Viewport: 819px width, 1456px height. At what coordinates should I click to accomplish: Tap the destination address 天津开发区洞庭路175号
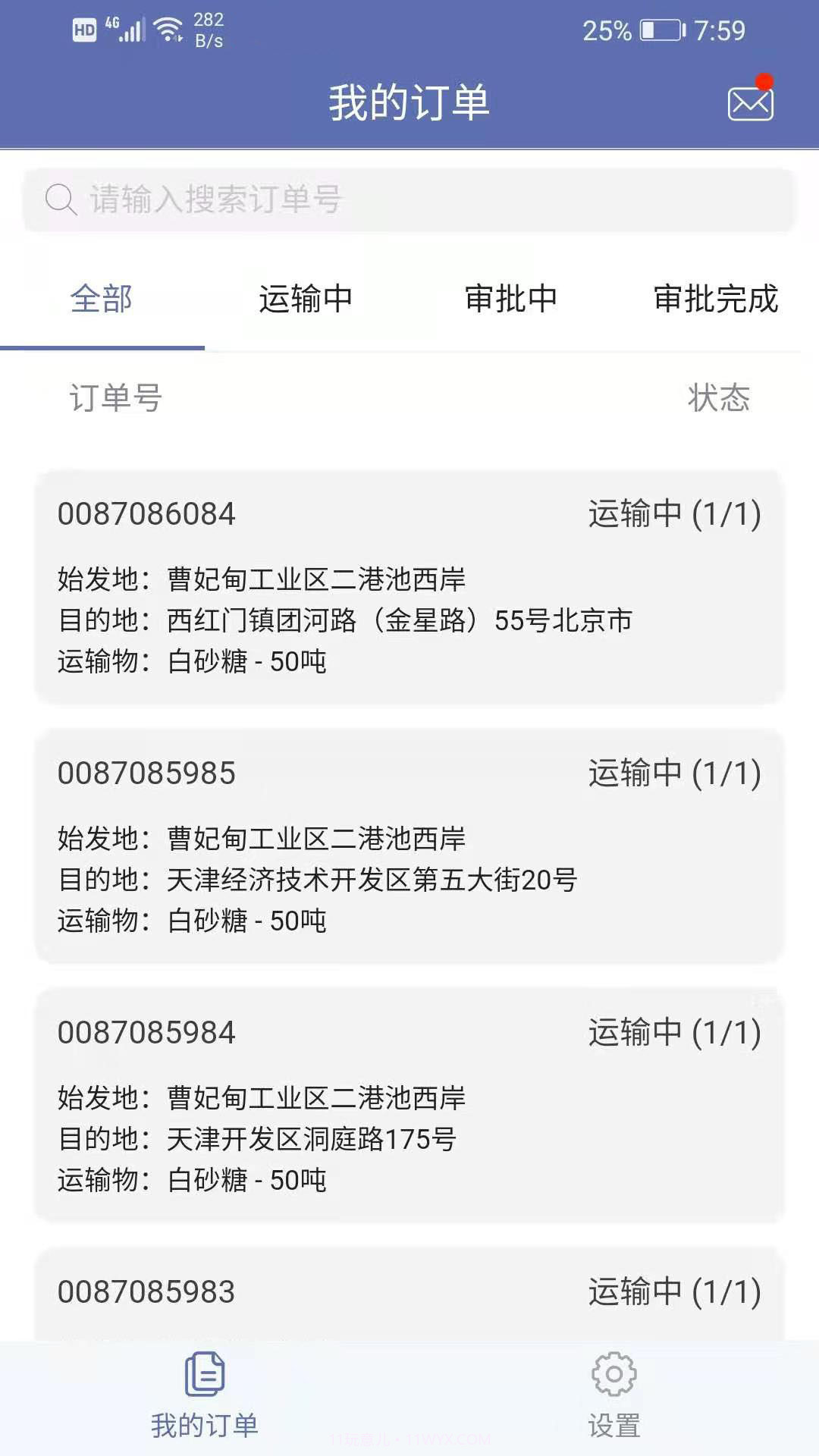pos(311,1137)
